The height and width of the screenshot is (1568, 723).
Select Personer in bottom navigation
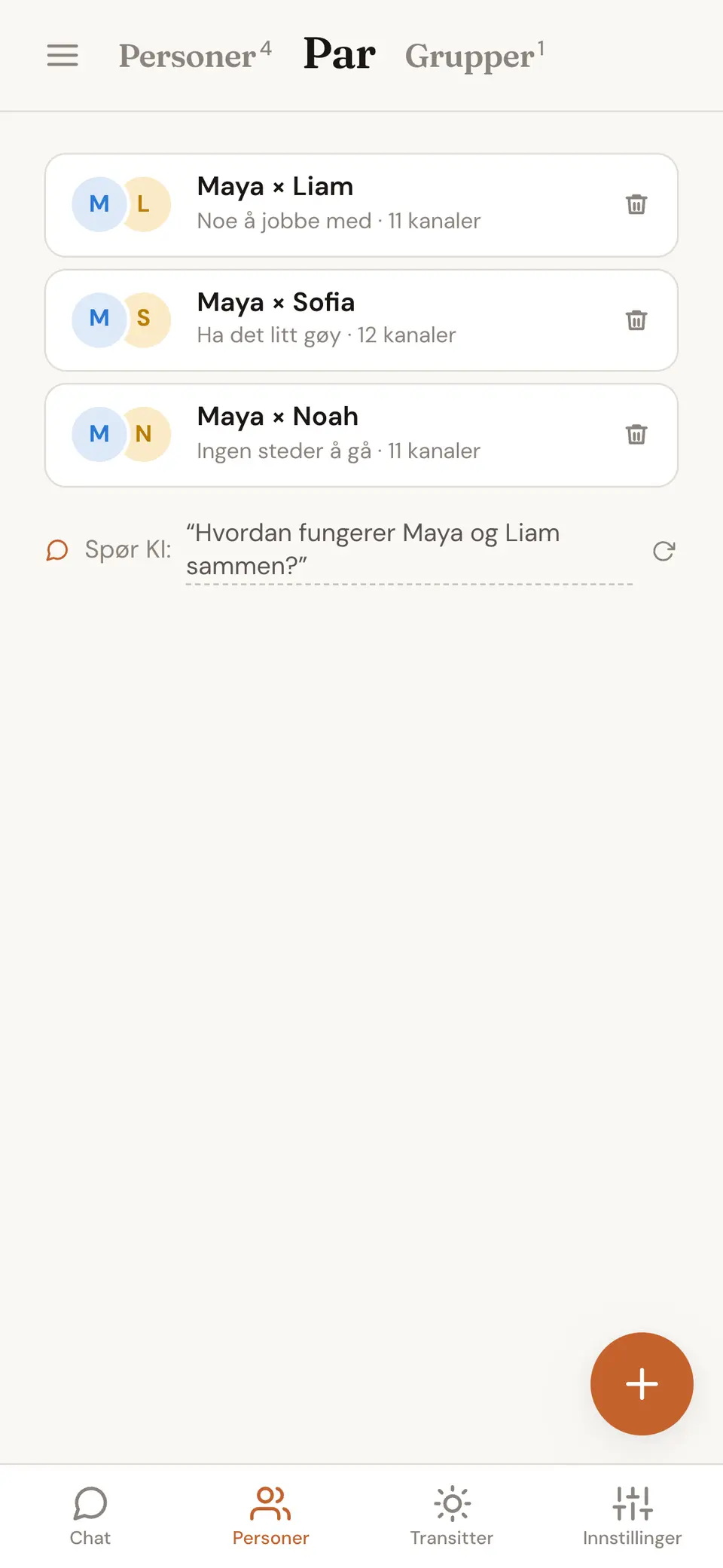[x=271, y=1516]
